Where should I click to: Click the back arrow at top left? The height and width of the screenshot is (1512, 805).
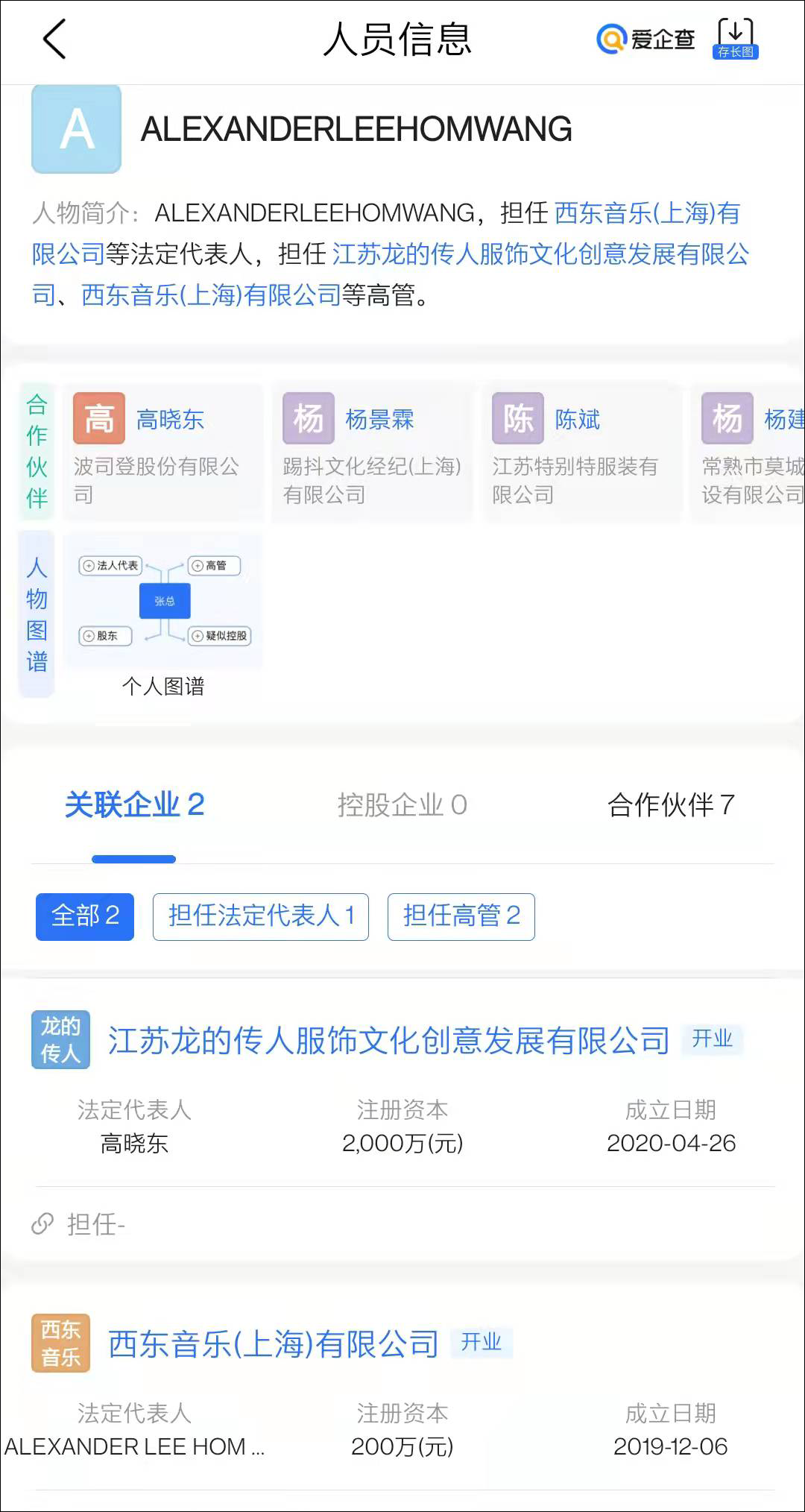[54, 40]
